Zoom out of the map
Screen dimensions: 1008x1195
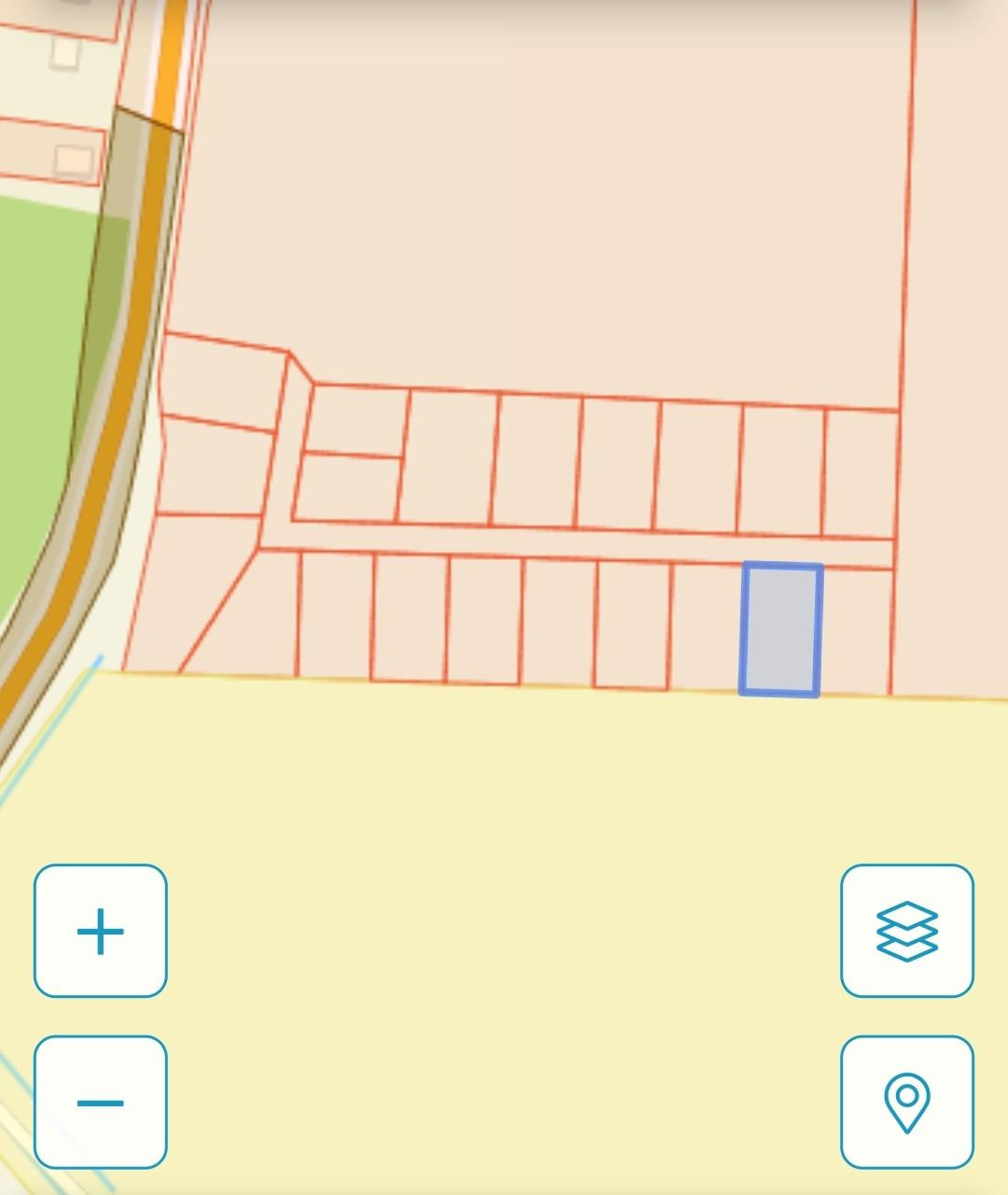[x=101, y=1102]
